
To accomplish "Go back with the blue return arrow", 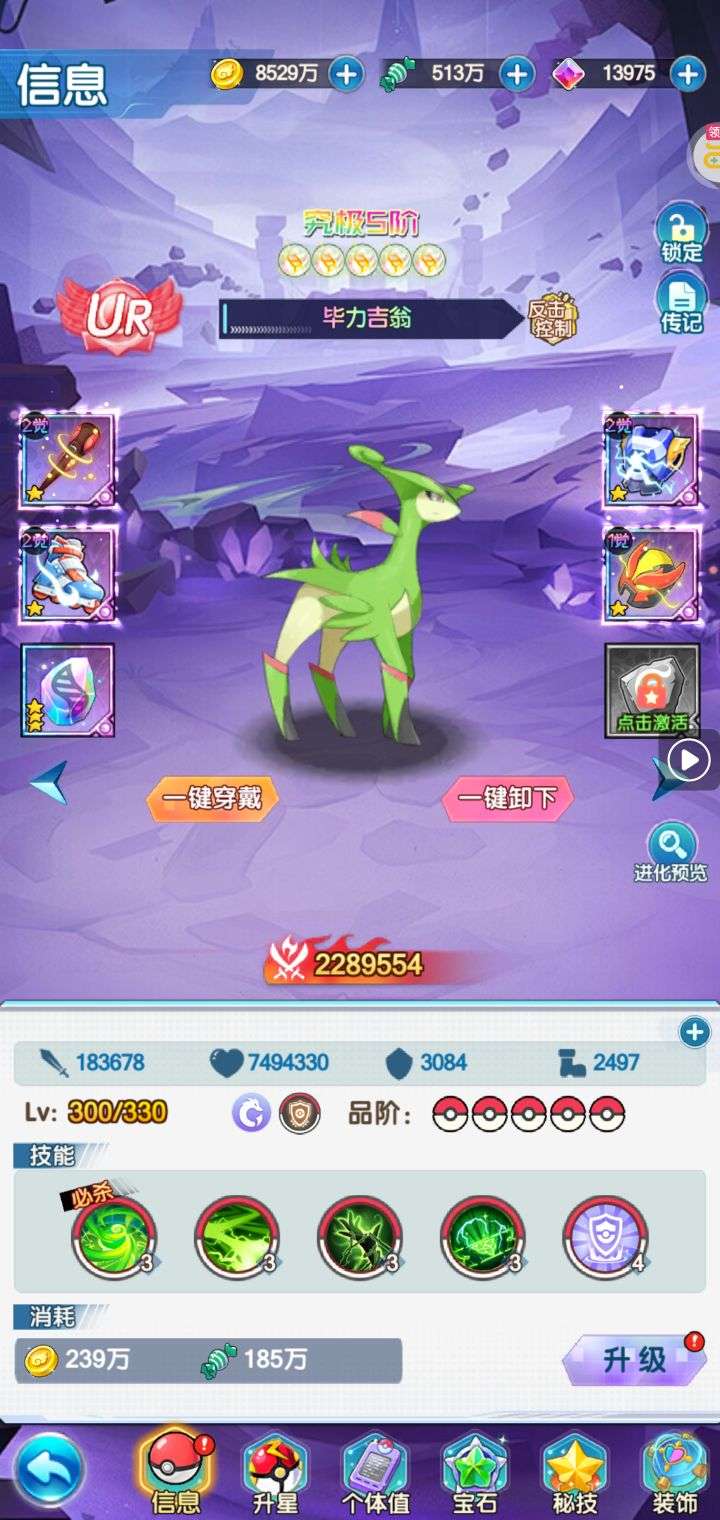I will [48, 1470].
